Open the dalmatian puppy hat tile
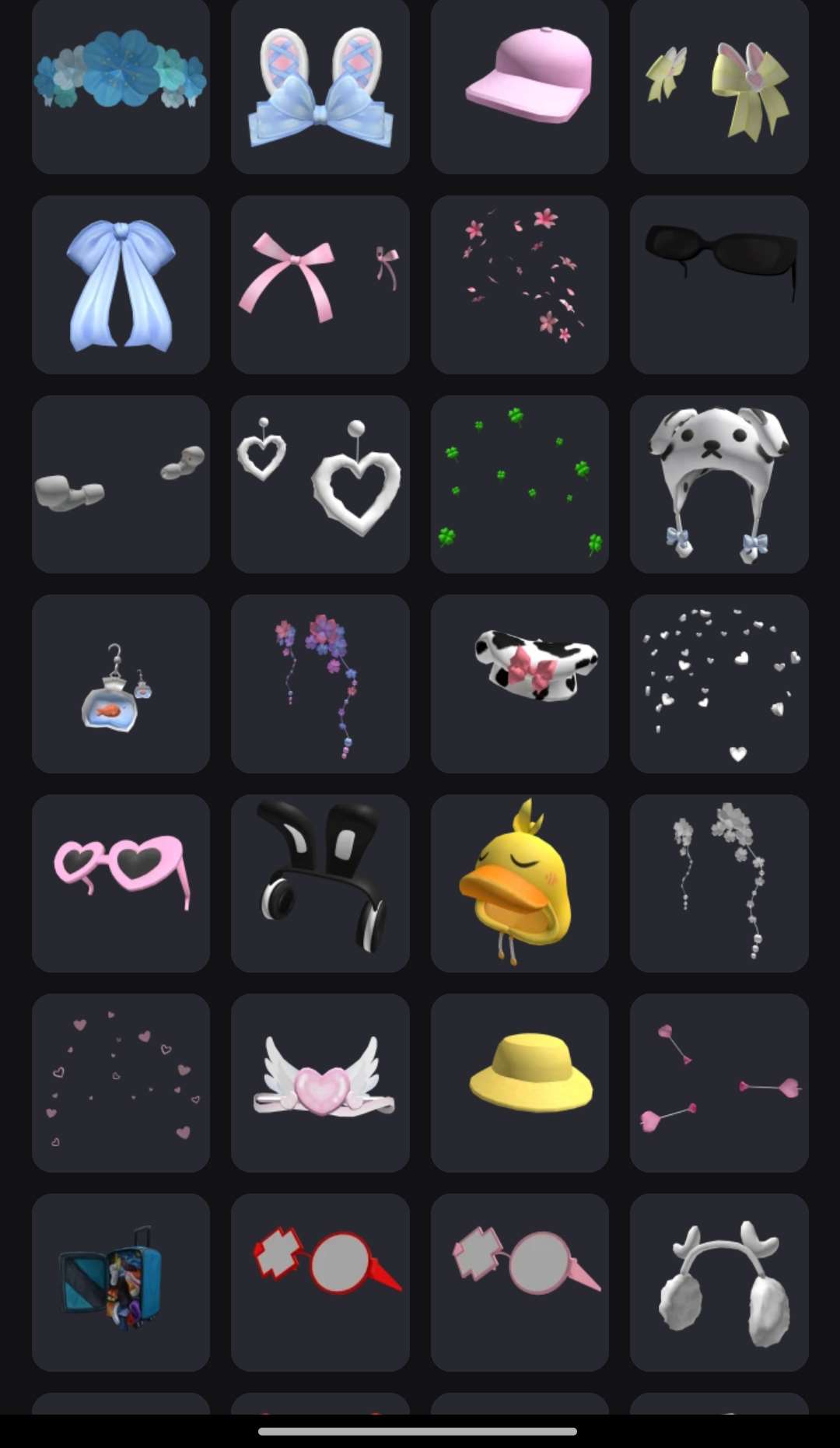The width and height of the screenshot is (840, 1448). (x=719, y=484)
